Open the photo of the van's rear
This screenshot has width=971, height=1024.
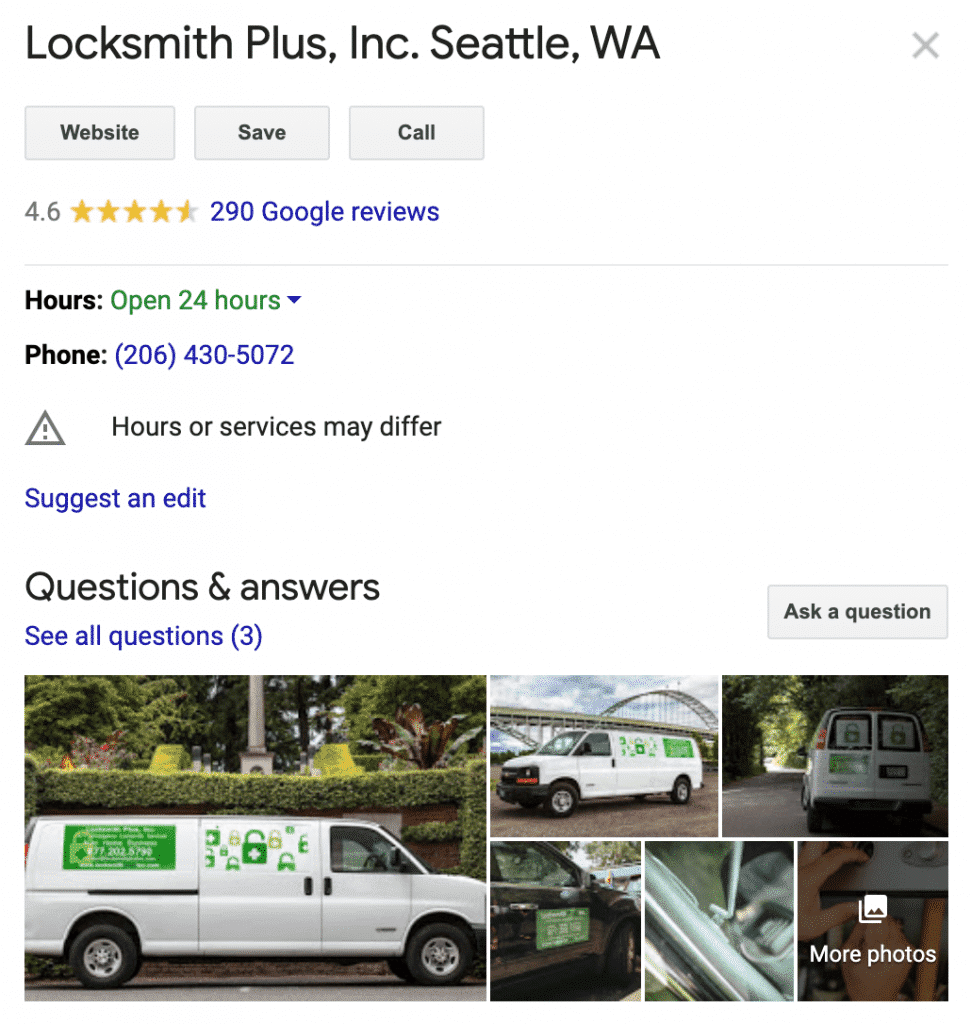[835, 756]
